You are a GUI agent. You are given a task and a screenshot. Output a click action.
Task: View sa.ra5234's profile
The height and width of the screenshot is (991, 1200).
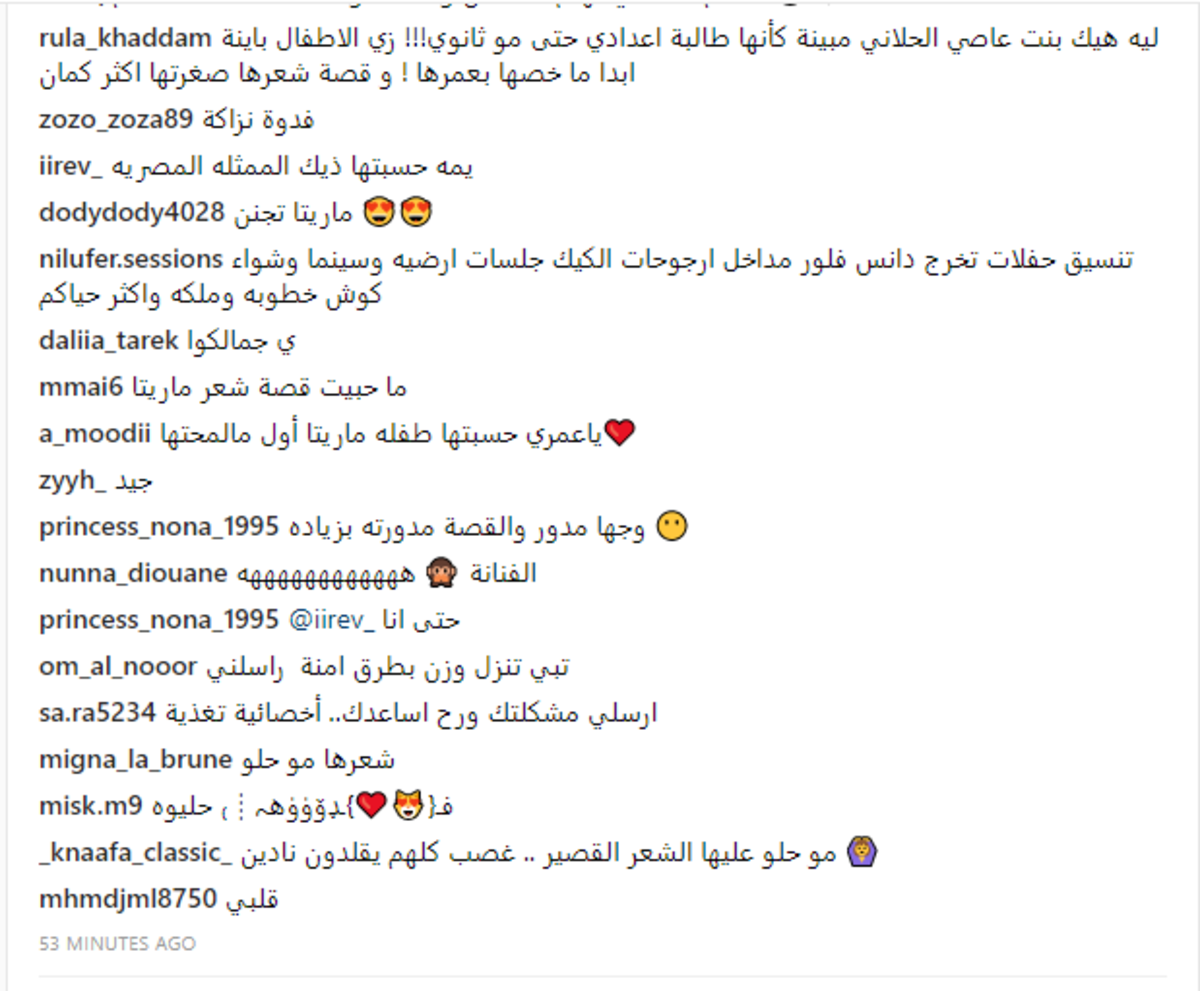[98, 714]
